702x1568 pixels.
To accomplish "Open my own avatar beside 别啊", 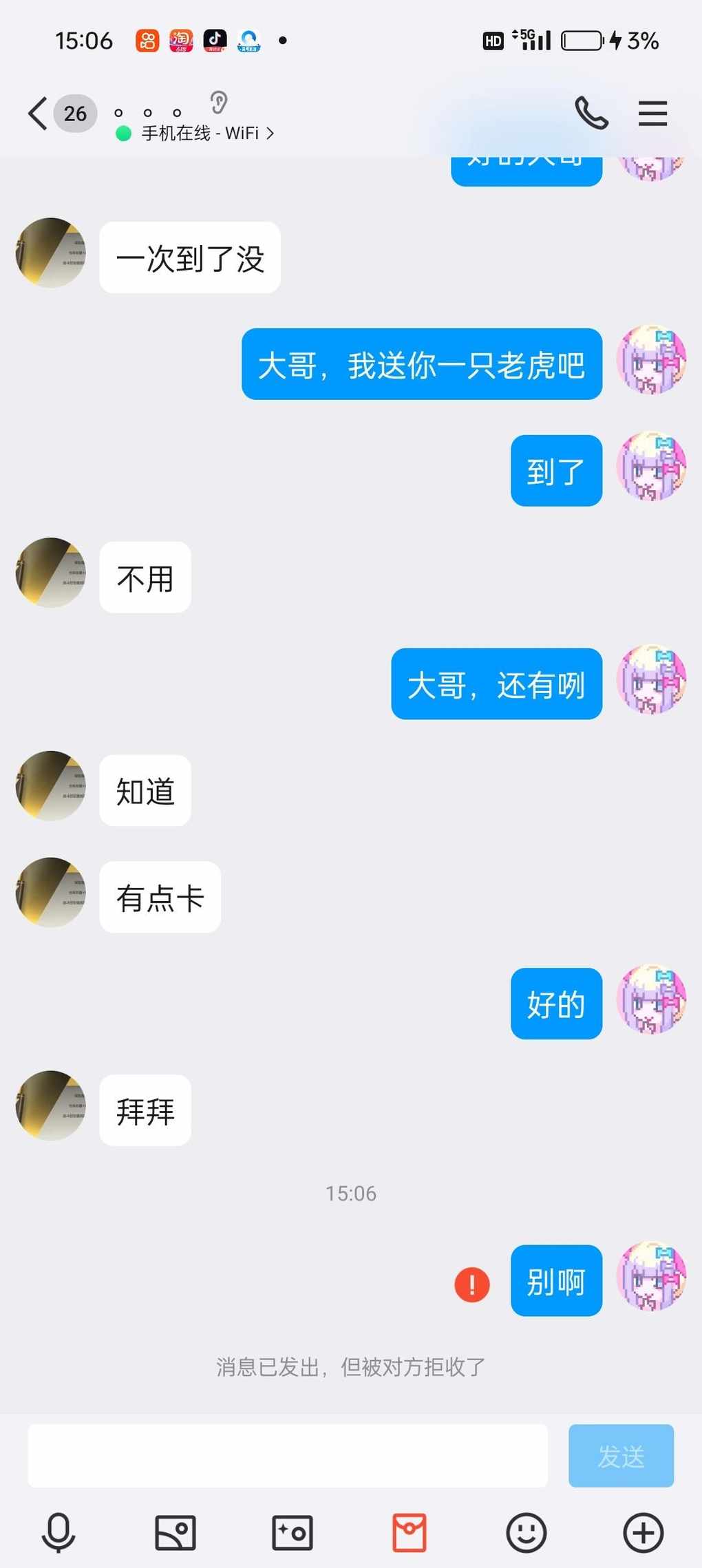I will pos(651,1276).
